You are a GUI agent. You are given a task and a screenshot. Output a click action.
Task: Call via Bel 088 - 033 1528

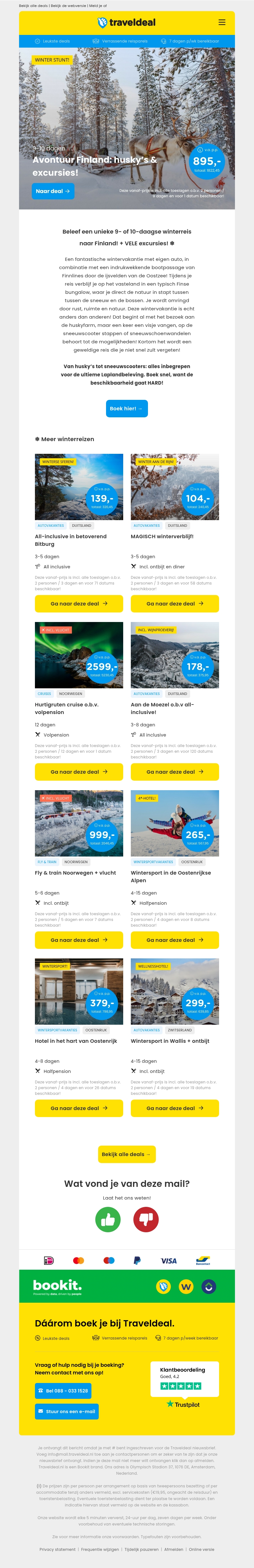click(x=63, y=1391)
